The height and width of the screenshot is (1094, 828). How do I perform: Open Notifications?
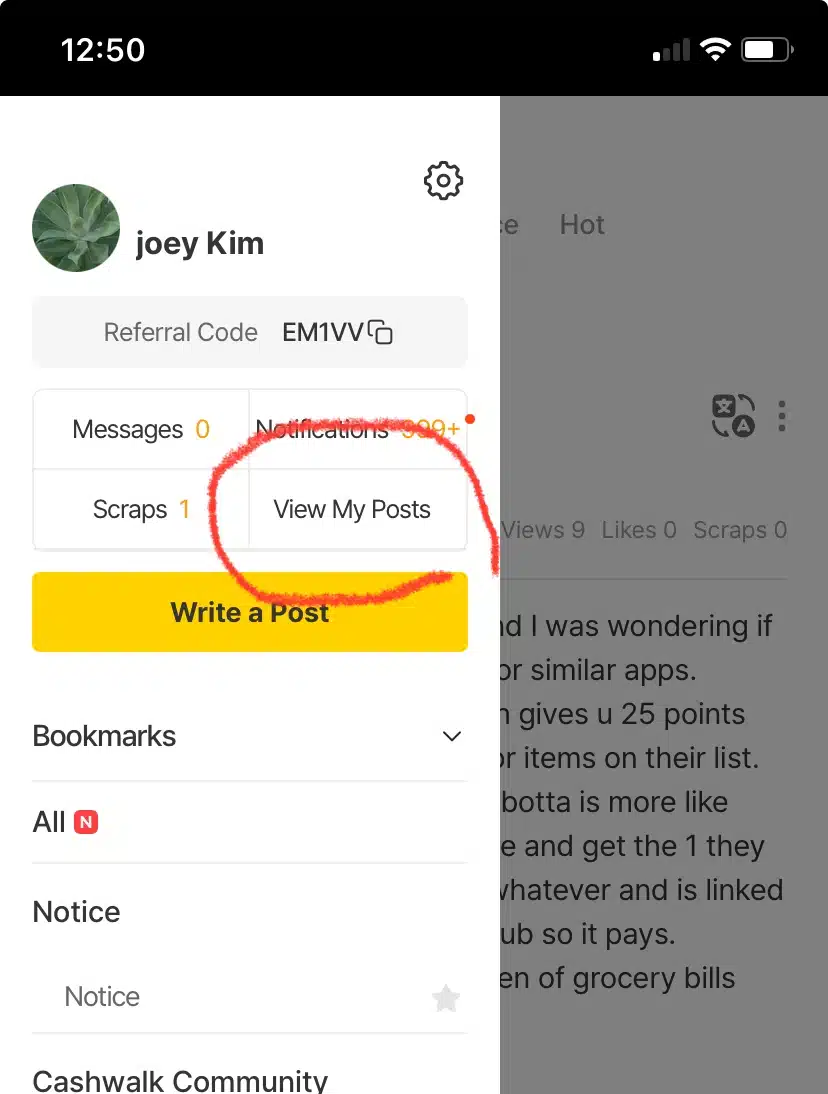[357, 430]
